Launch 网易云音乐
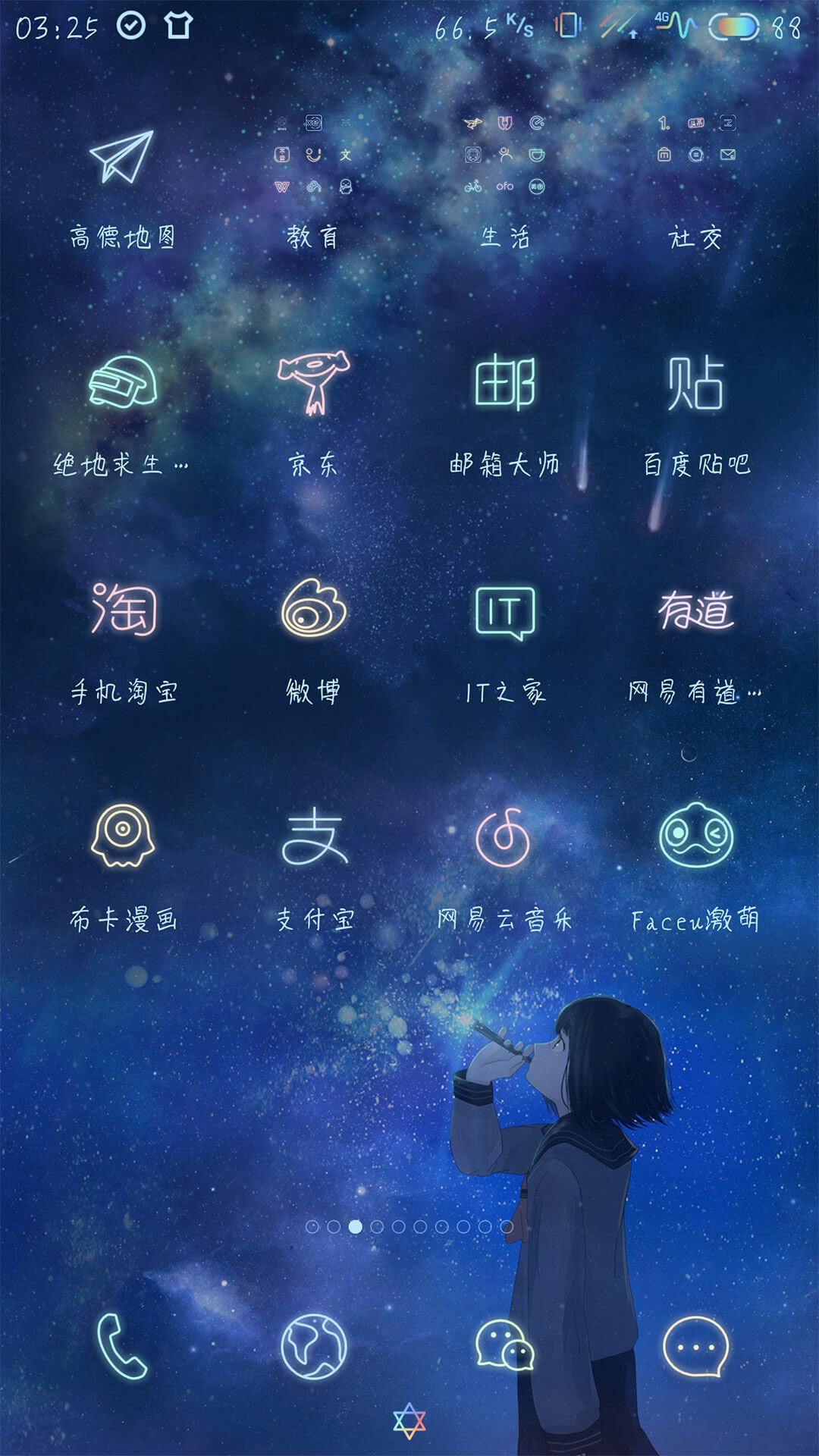Screen dimensions: 819x1456 click(505, 836)
